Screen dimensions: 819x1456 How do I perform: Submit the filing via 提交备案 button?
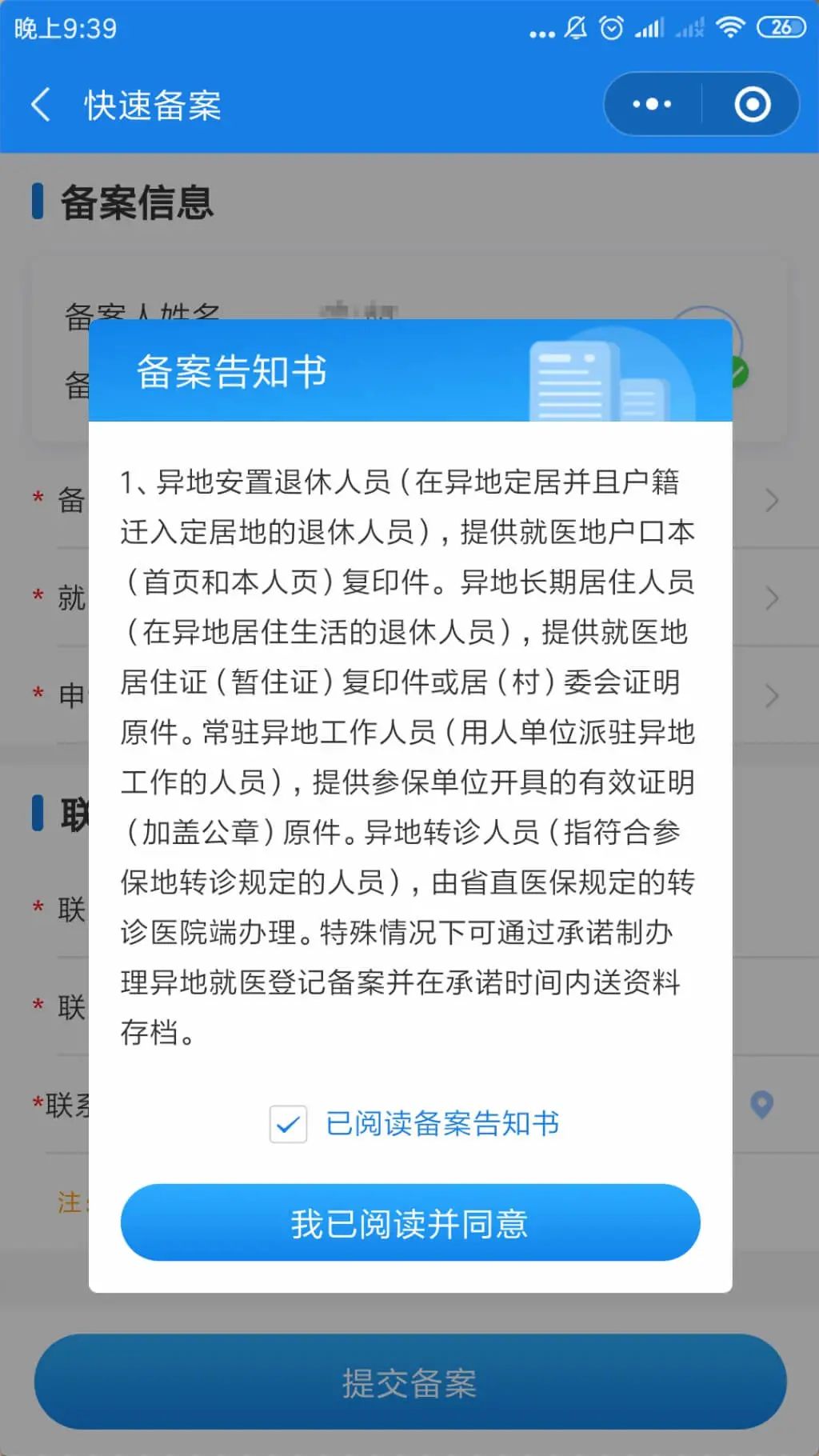tap(409, 1383)
